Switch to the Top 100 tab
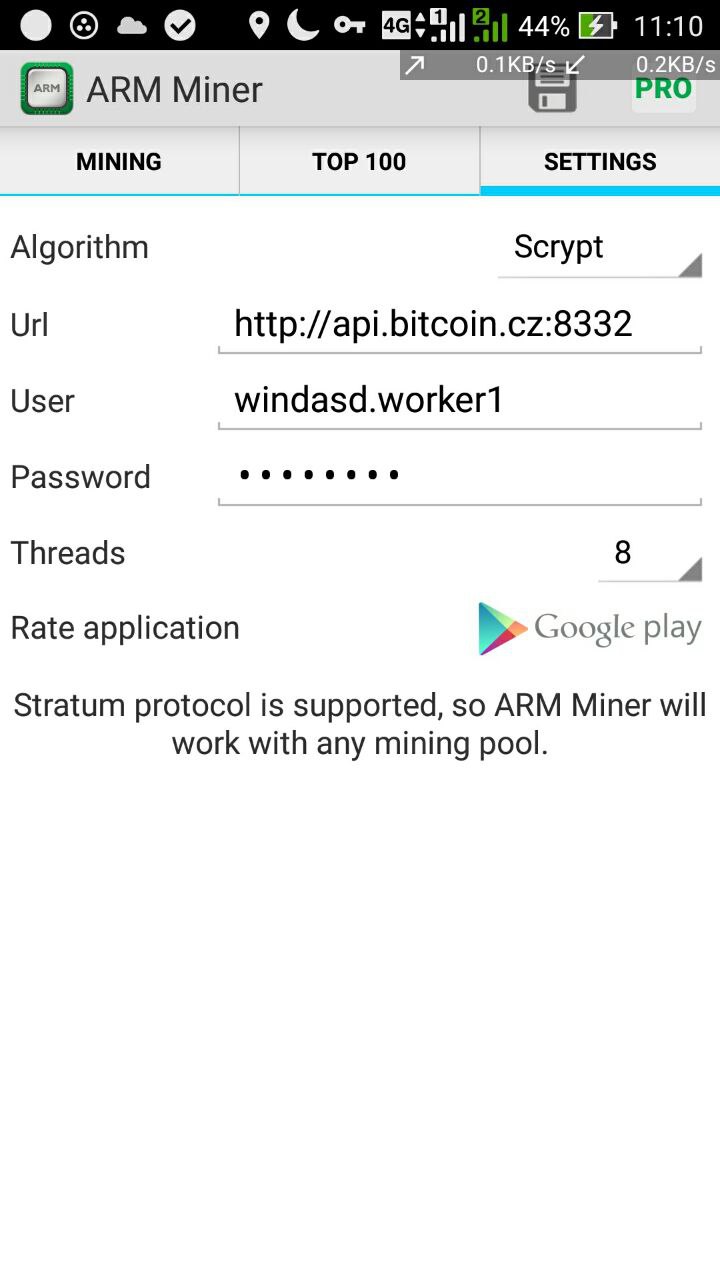The height and width of the screenshot is (1280, 720). coord(359,161)
